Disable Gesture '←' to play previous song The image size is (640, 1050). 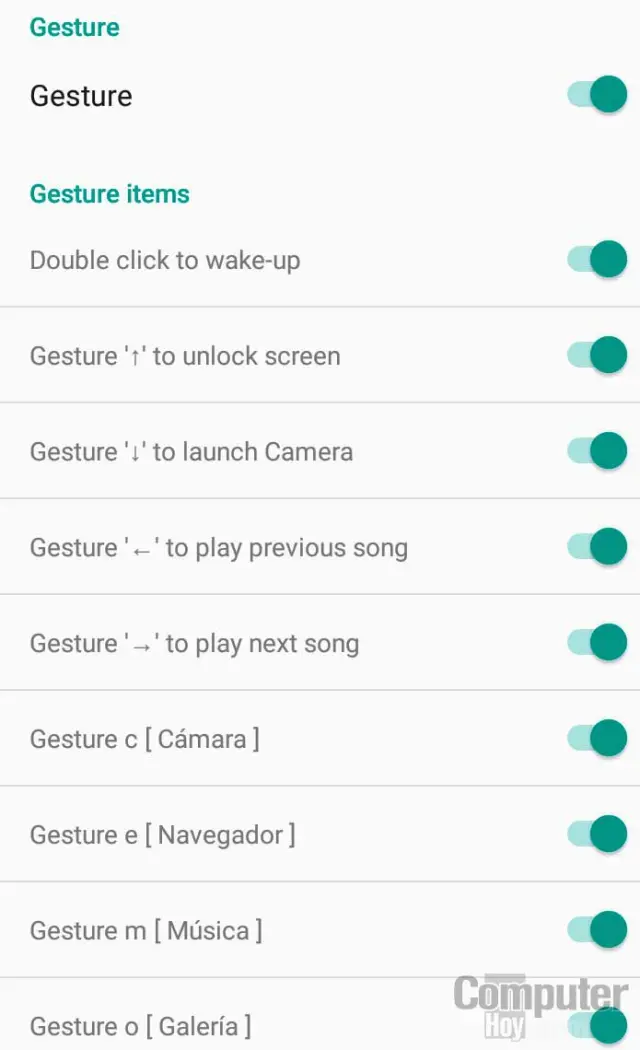click(598, 547)
